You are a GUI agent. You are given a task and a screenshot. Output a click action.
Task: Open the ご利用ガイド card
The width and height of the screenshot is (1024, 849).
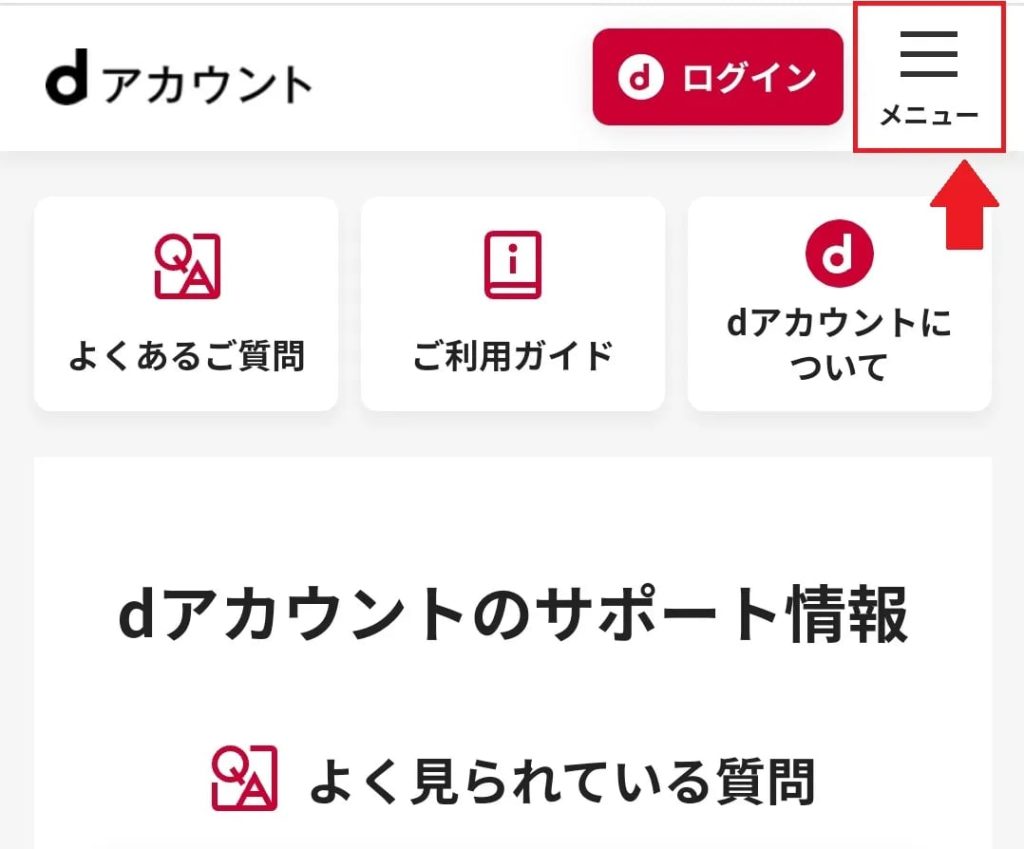click(x=512, y=304)
